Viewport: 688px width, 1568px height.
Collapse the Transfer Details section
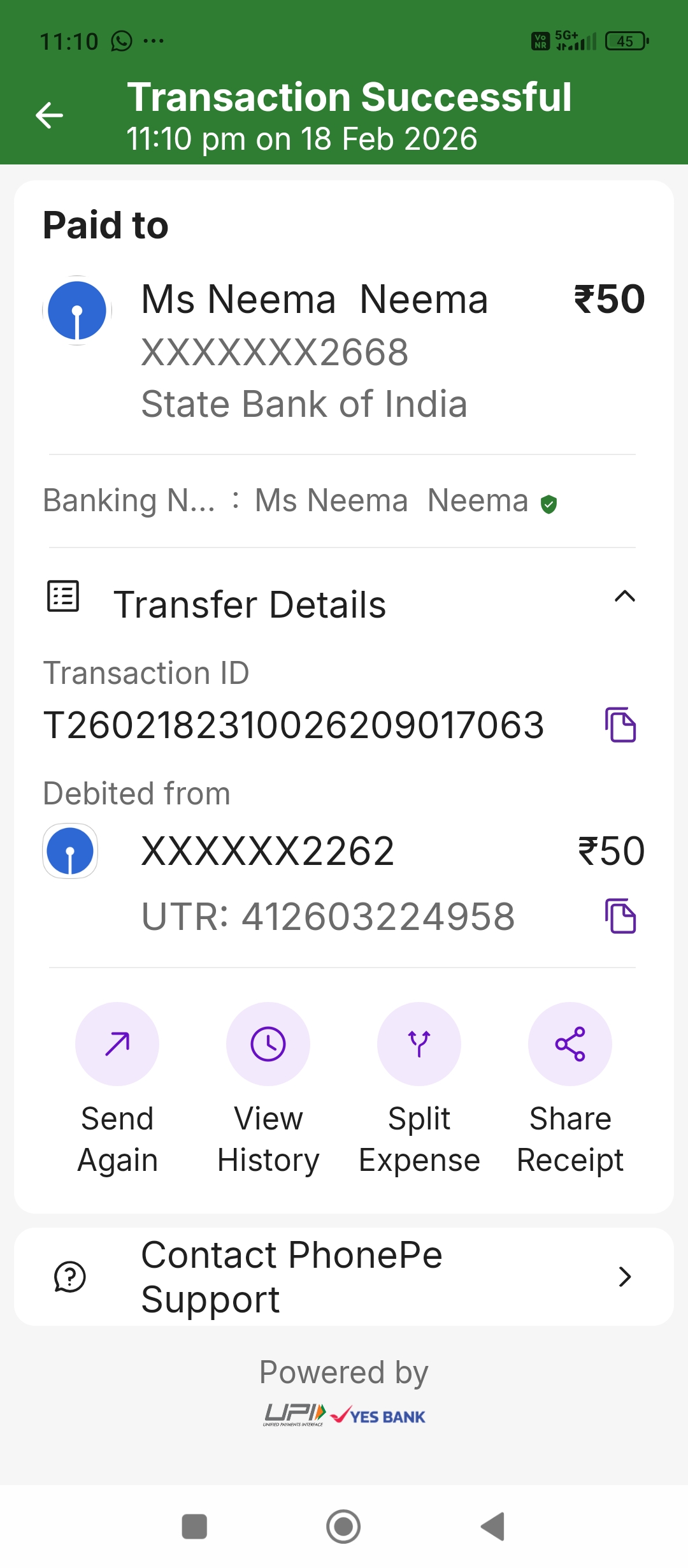point(624,597)
